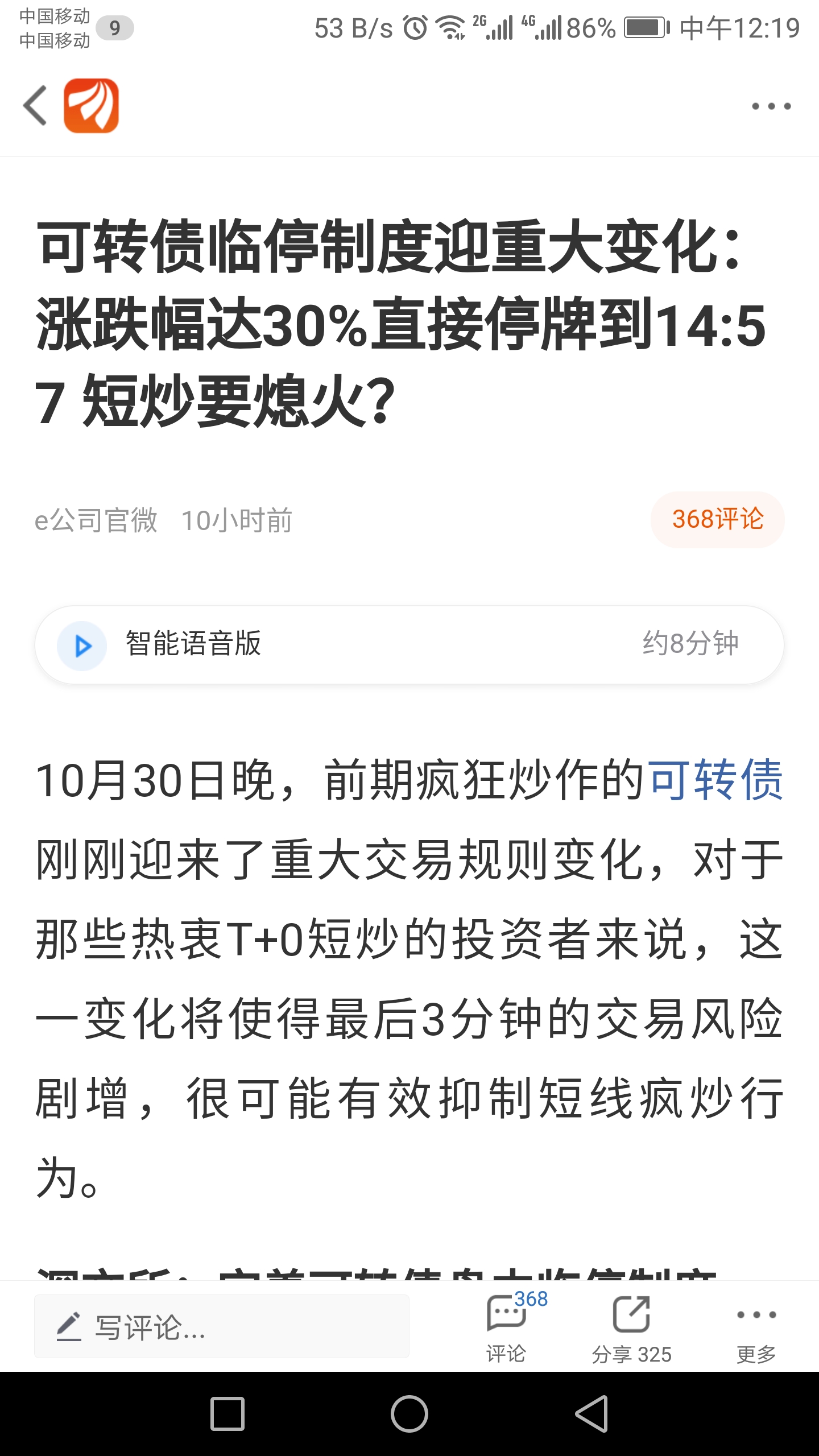Open the 可转债 link in the article

[715, 780]
